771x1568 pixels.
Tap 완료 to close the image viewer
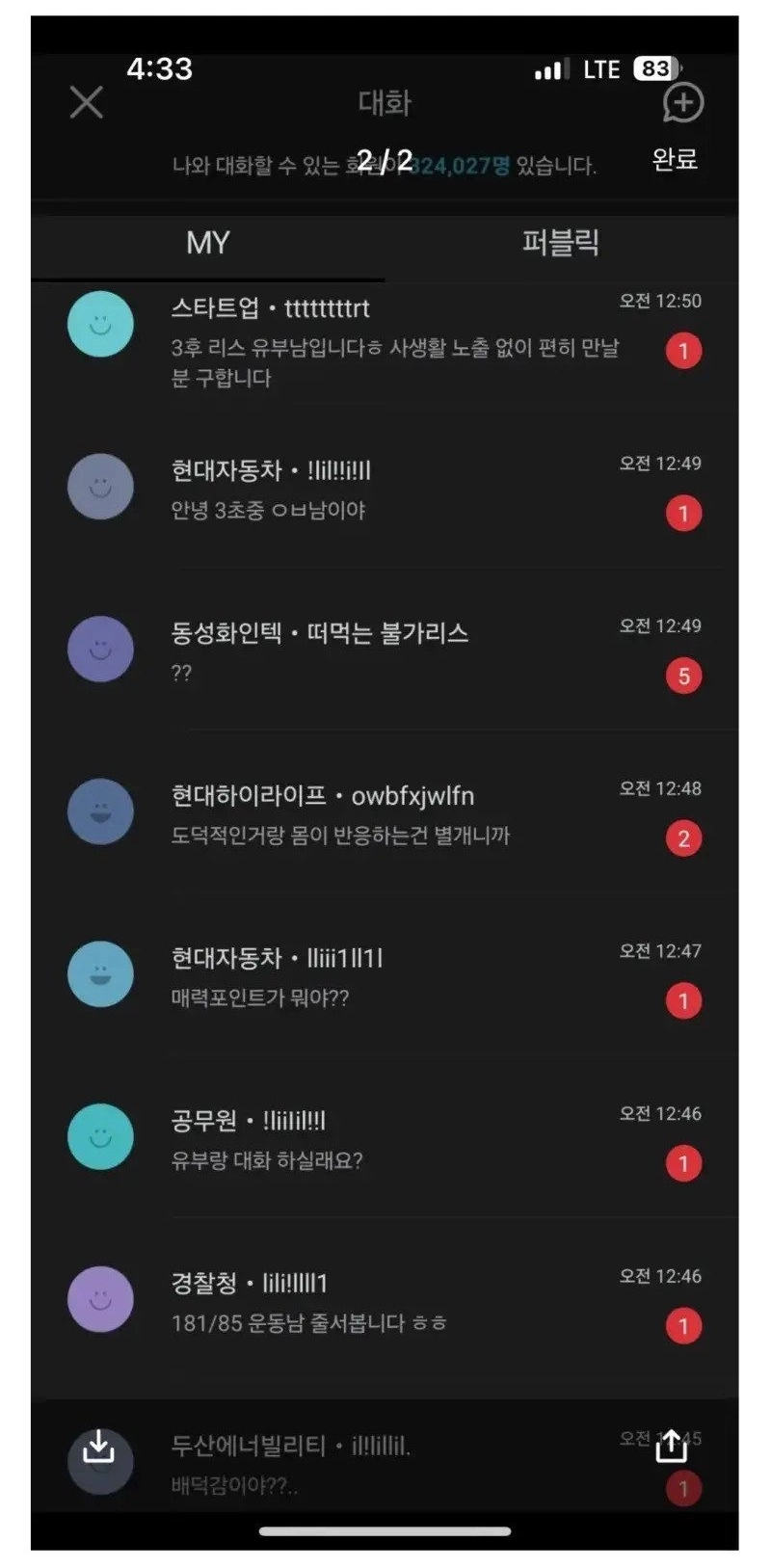tap(674, 159)
